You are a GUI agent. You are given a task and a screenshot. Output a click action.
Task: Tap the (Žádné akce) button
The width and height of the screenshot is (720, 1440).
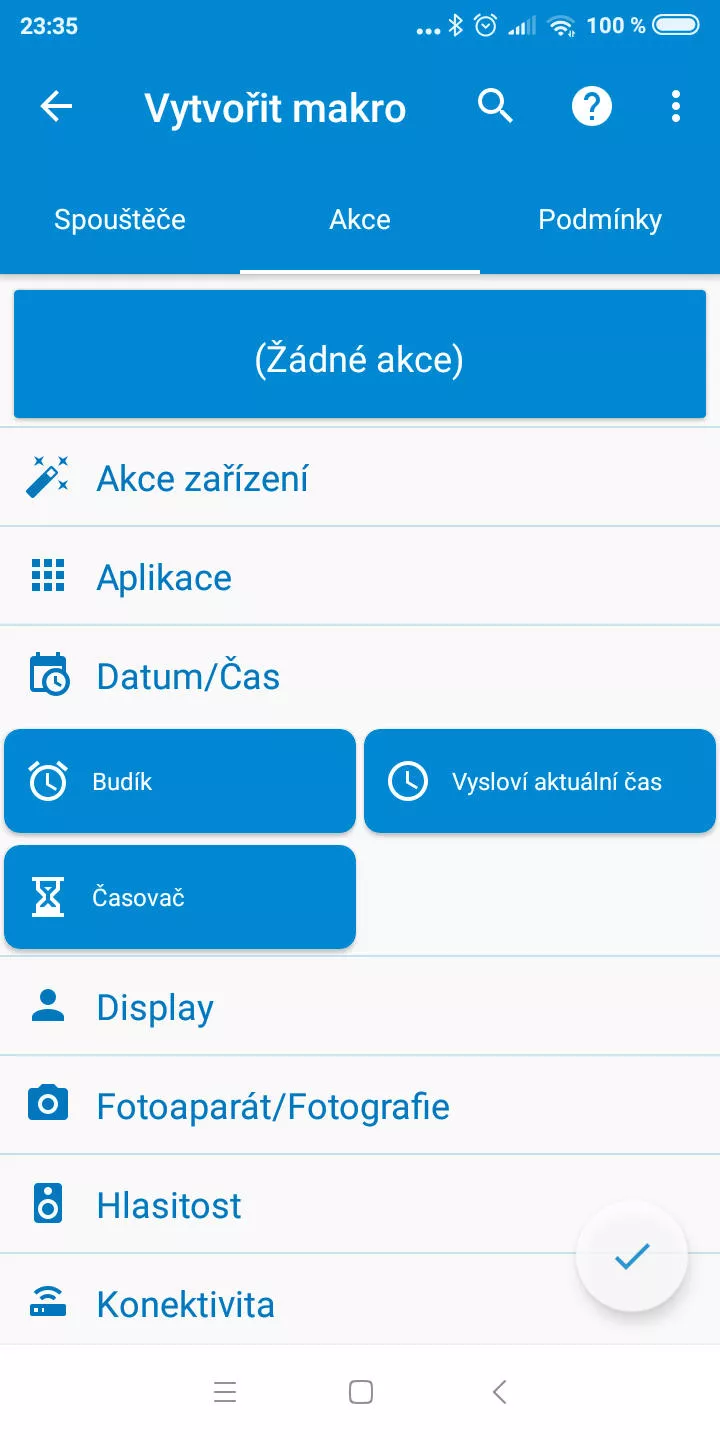(x=360, y=354)
